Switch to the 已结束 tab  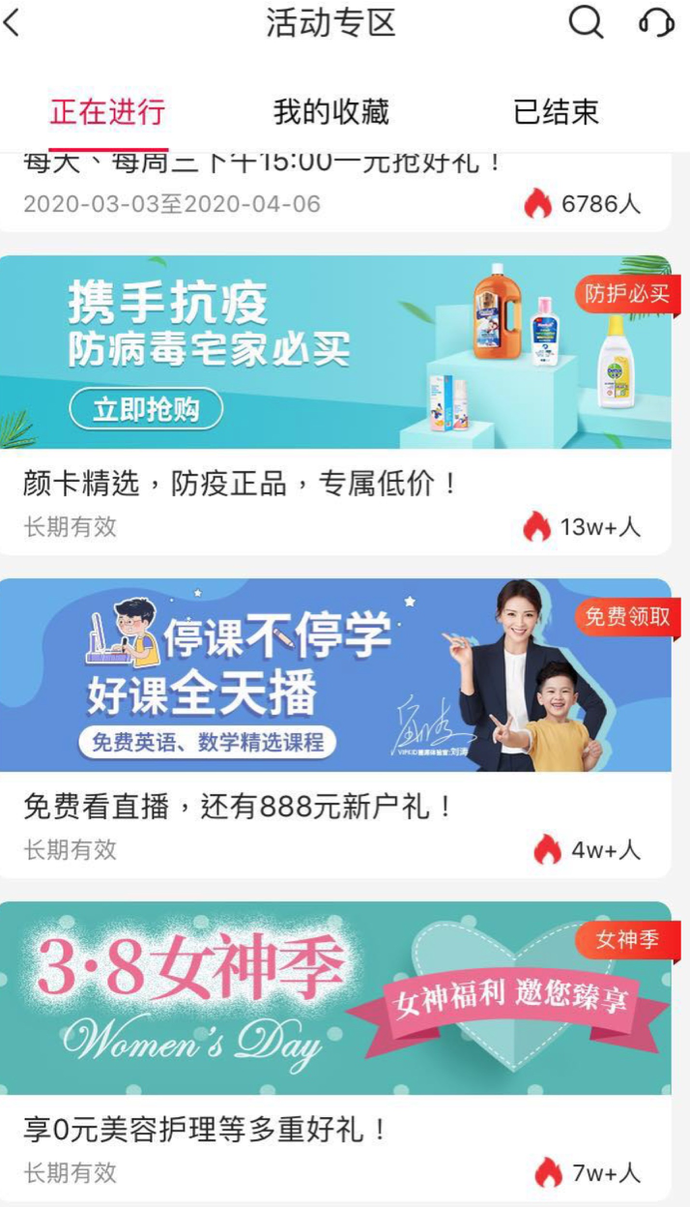pyautogui.click(x=556, y=111)
